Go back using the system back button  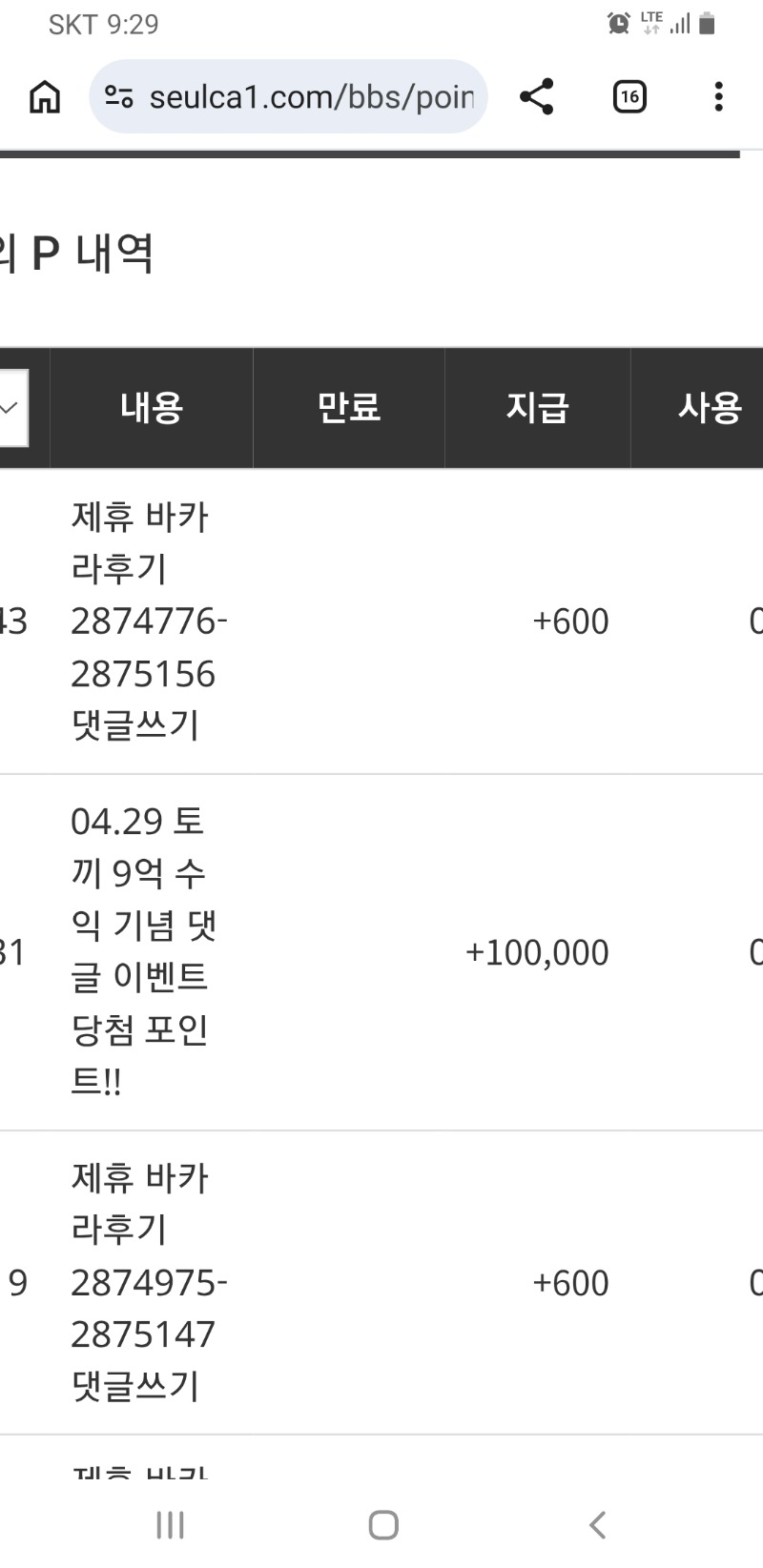[597, 1524]
